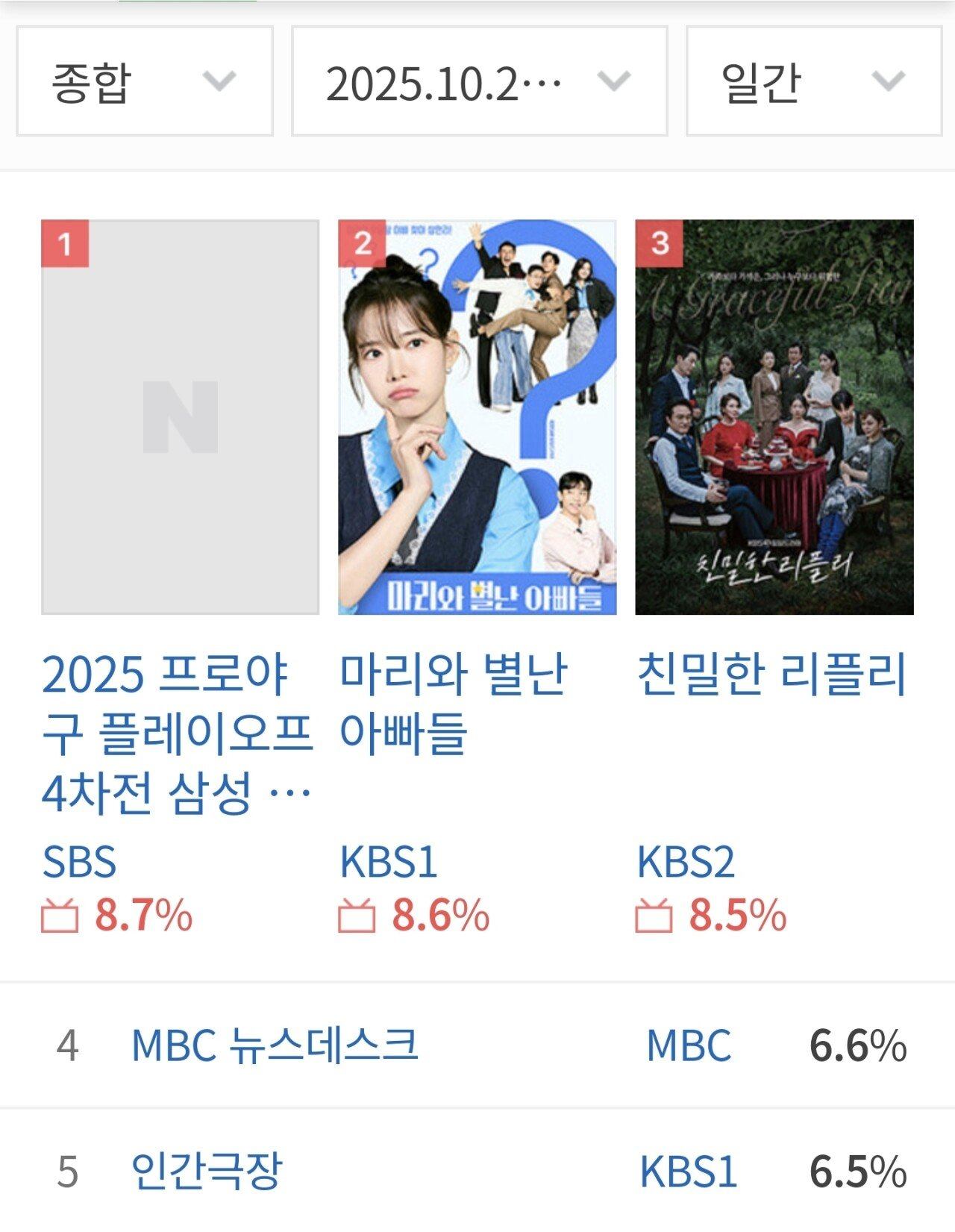955x1232 pixels.
Task: Open the rank 1 placeholder poster
Action: point(180,417)
